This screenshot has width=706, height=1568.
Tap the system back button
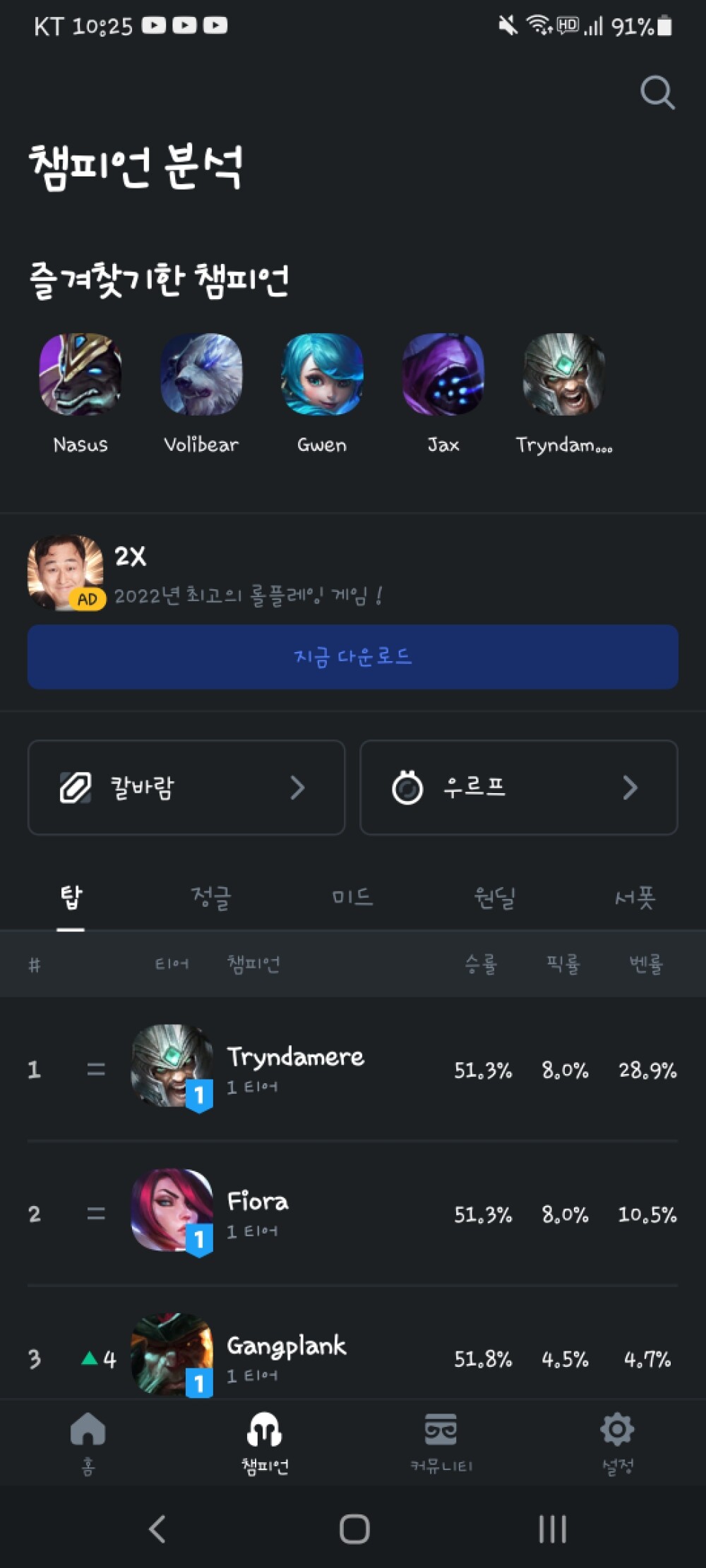tap(157, 1529)
